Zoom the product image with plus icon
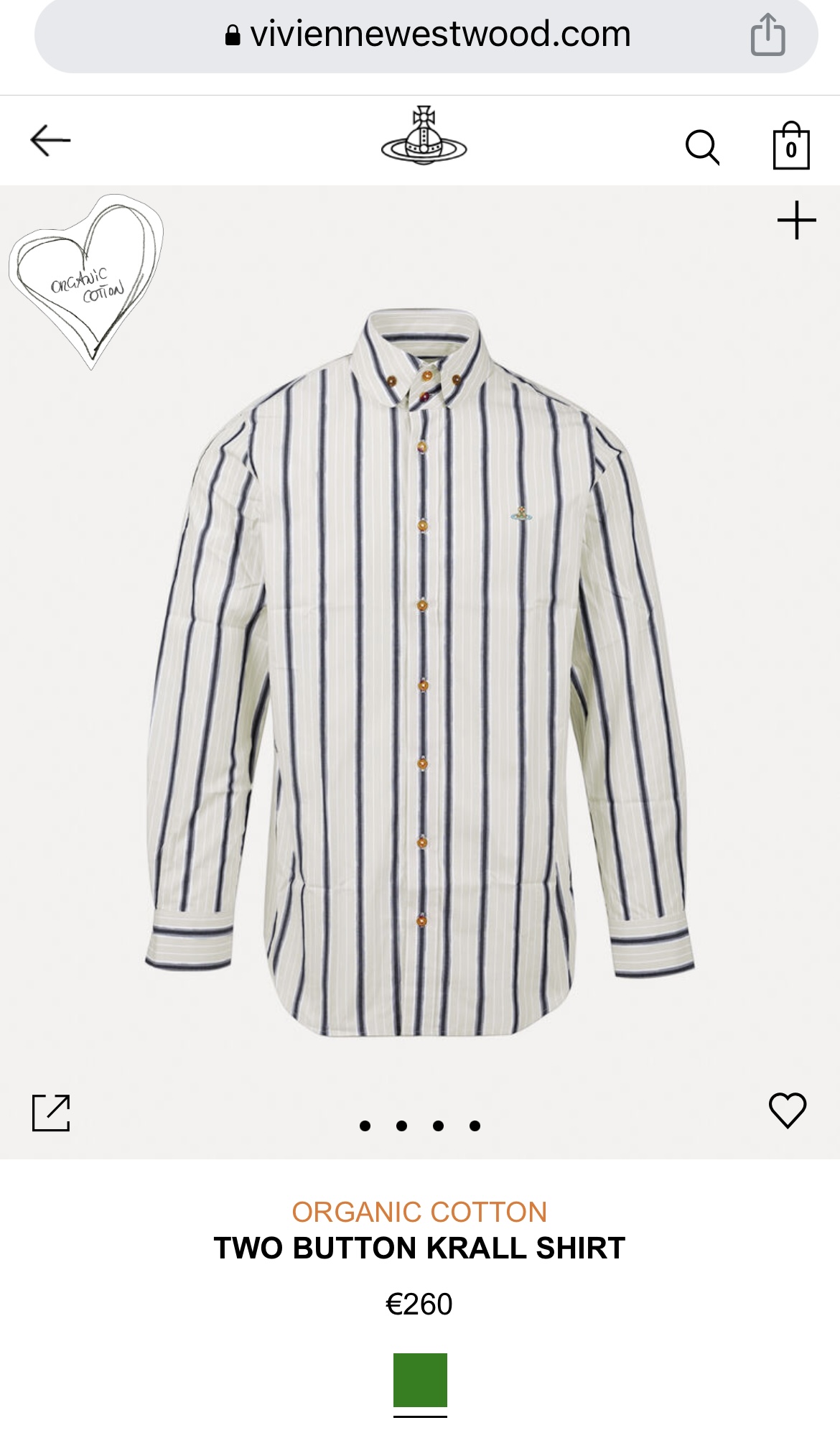840x1433 pixels. [796, 220]
